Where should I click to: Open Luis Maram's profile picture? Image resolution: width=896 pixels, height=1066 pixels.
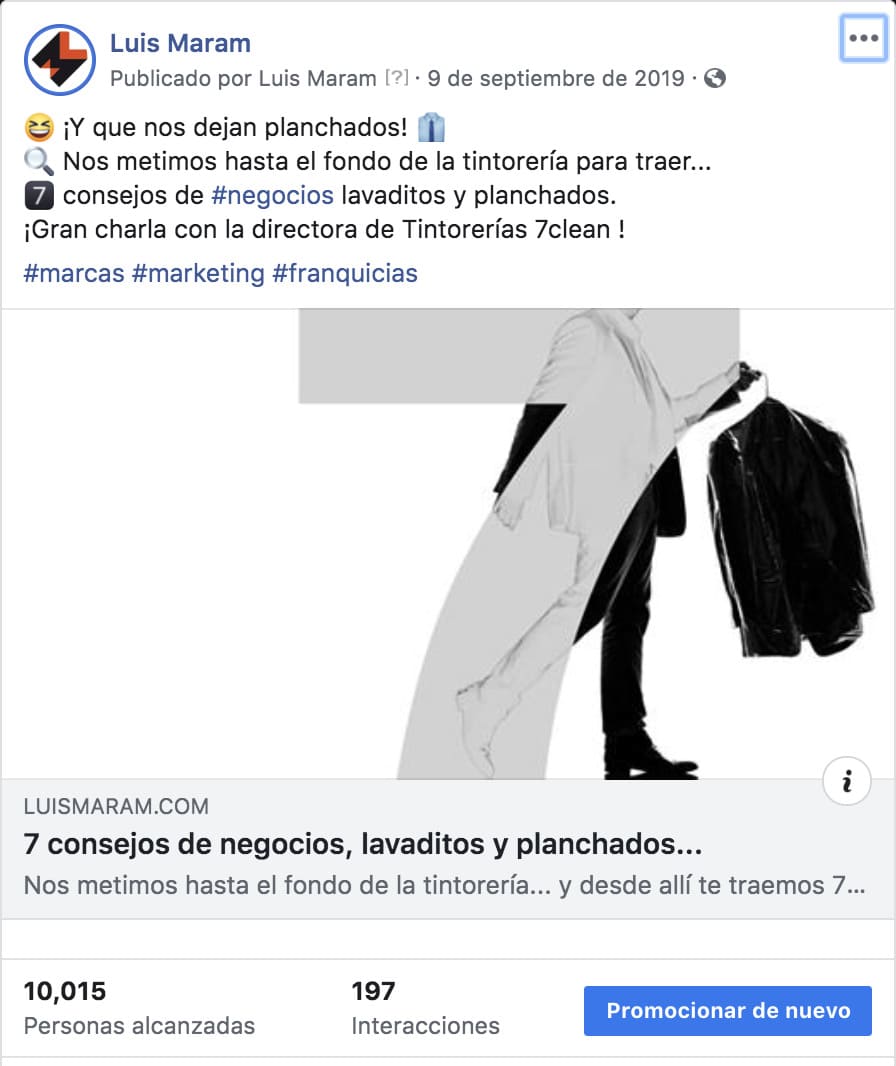[x=59, y=60]
